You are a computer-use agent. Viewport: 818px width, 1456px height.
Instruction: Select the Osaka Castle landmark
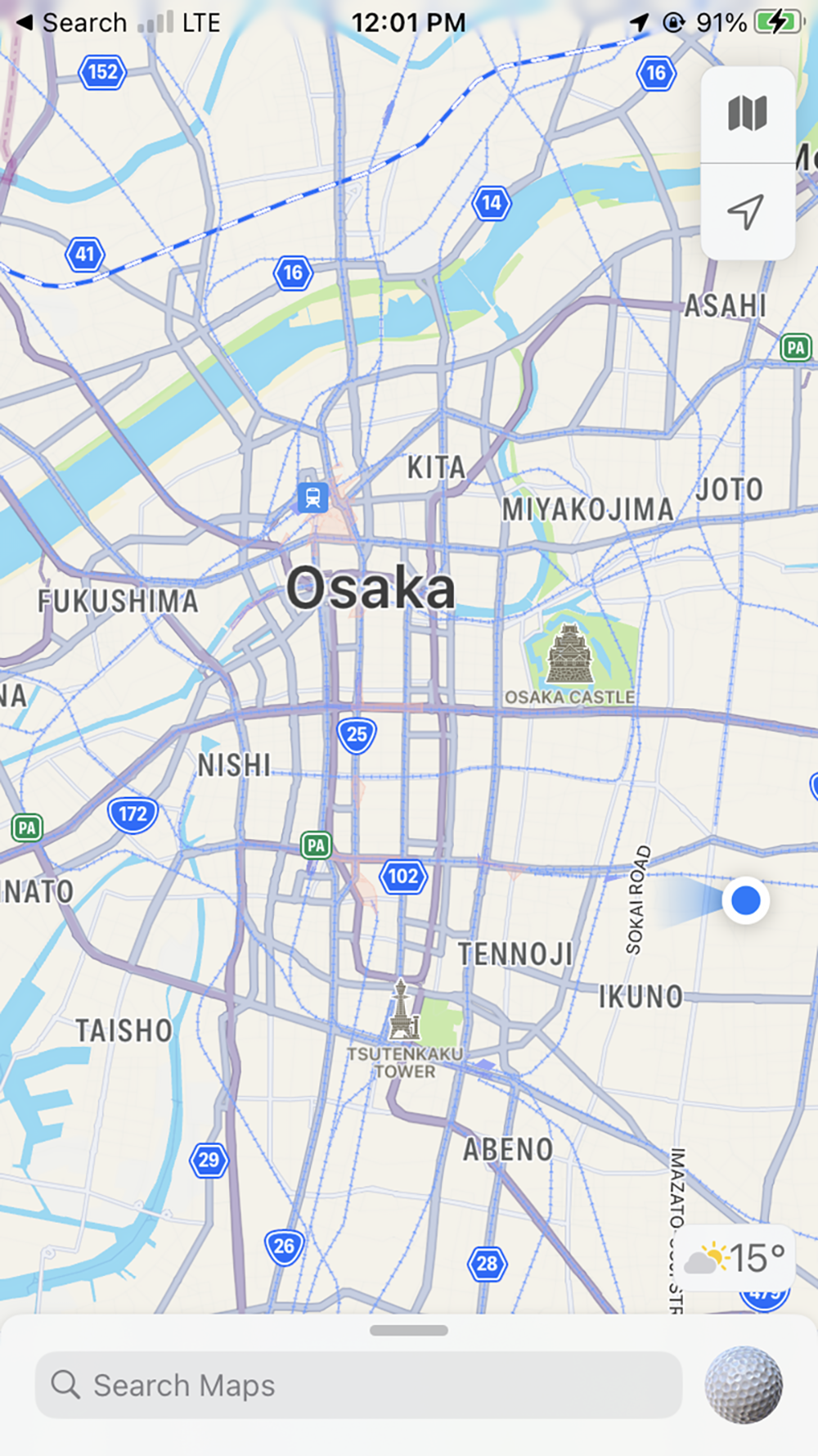click(x=570, y=656)
